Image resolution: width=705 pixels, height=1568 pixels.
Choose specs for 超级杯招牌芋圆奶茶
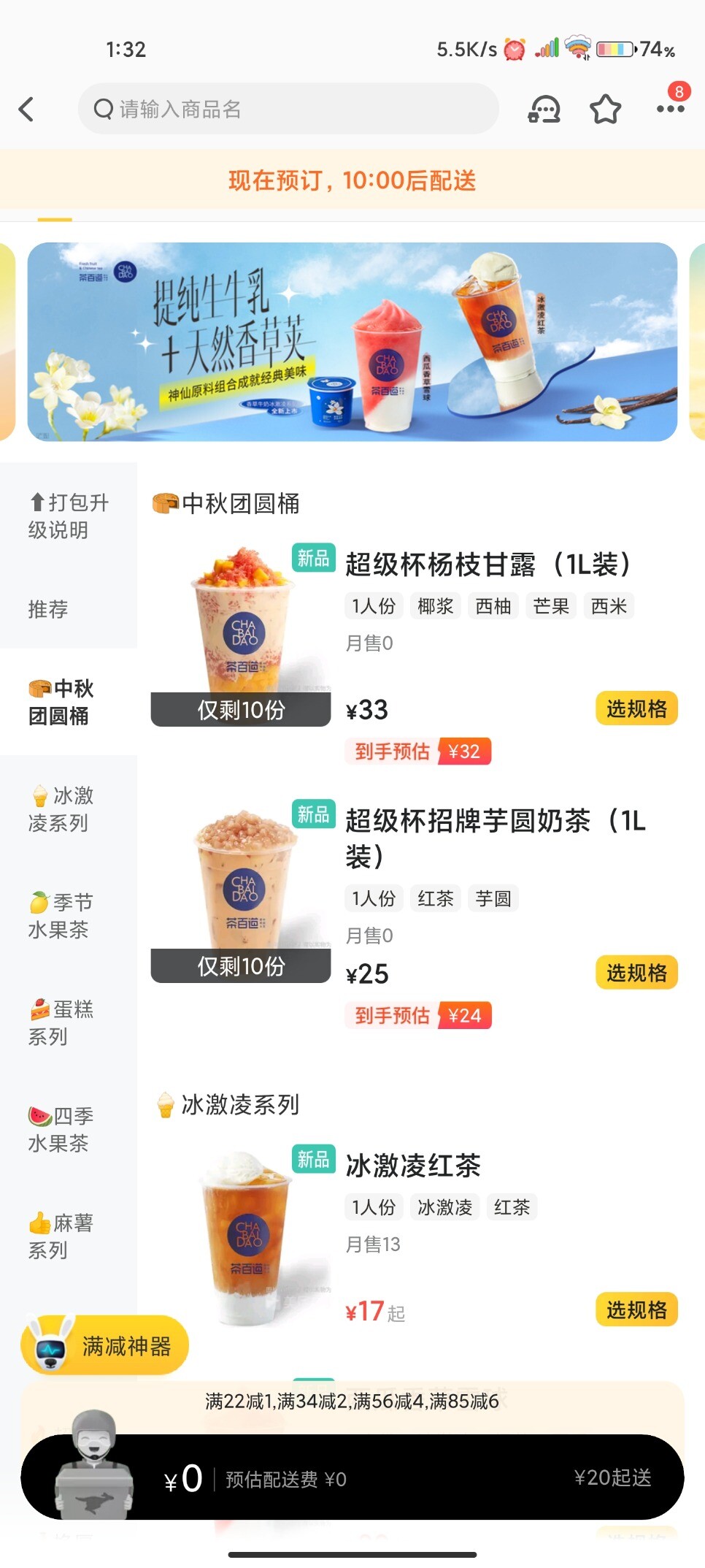(x=636, y=973)
